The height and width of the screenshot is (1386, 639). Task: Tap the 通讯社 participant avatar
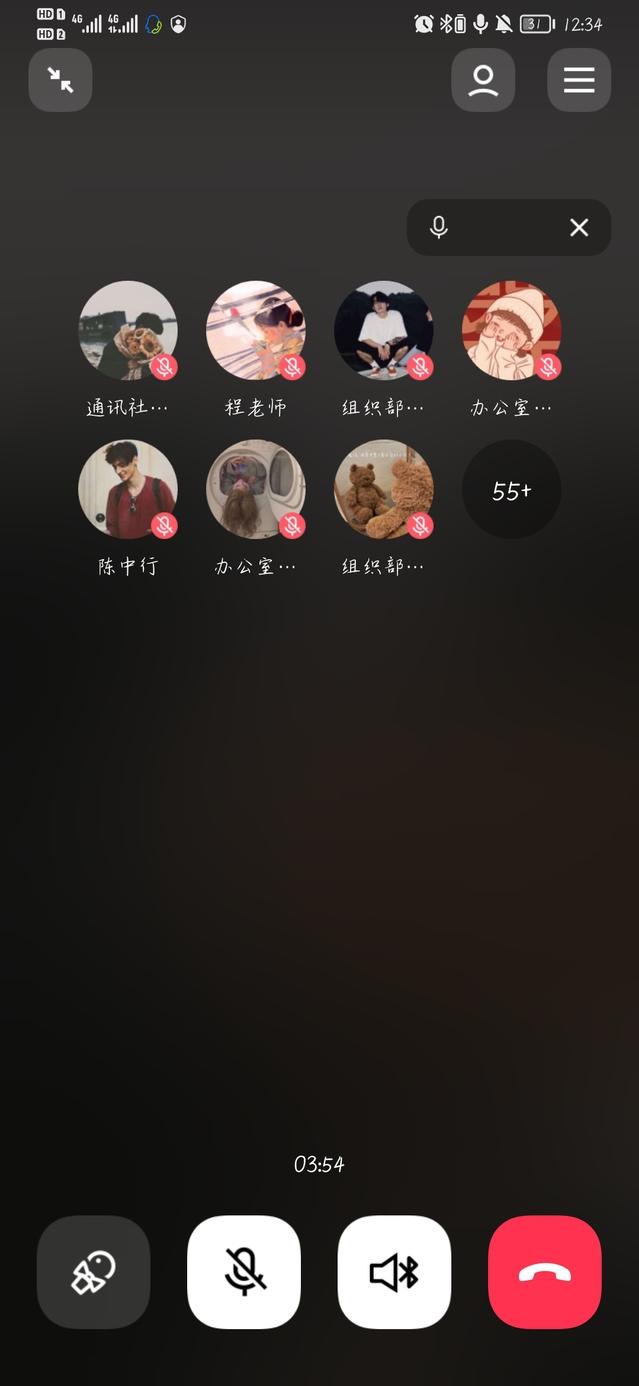coord(128,330)
